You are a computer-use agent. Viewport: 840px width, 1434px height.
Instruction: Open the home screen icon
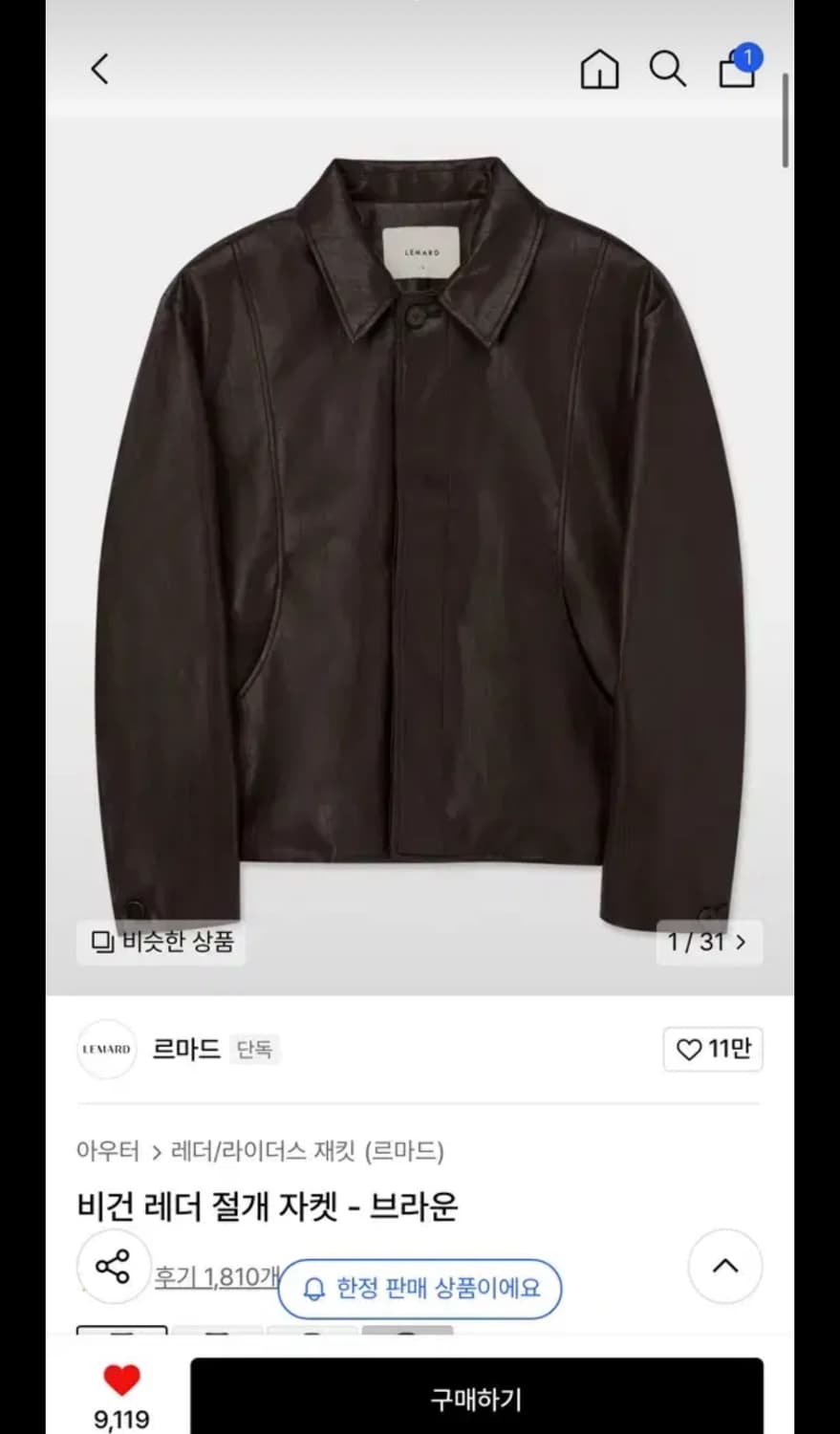(599, 69)
